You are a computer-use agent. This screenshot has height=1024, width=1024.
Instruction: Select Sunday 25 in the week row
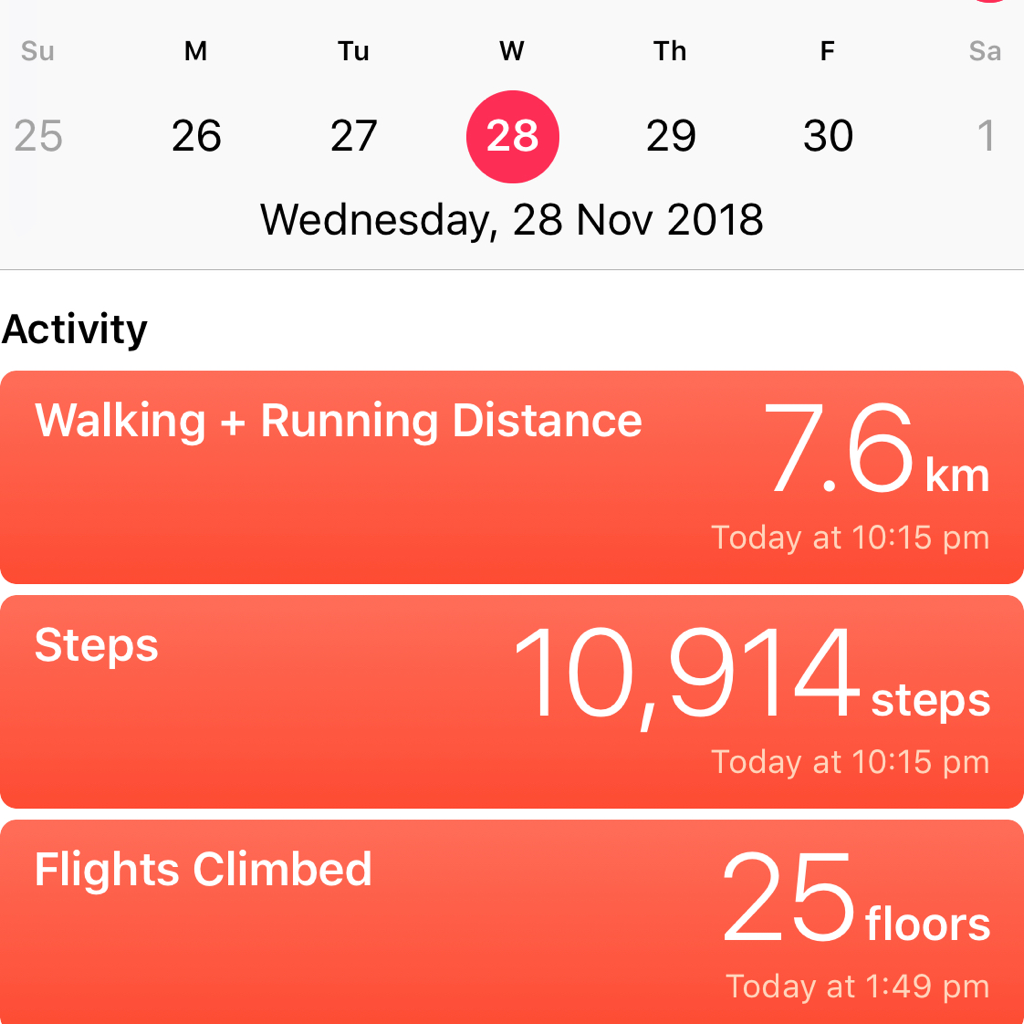click(x=38, y=136)
